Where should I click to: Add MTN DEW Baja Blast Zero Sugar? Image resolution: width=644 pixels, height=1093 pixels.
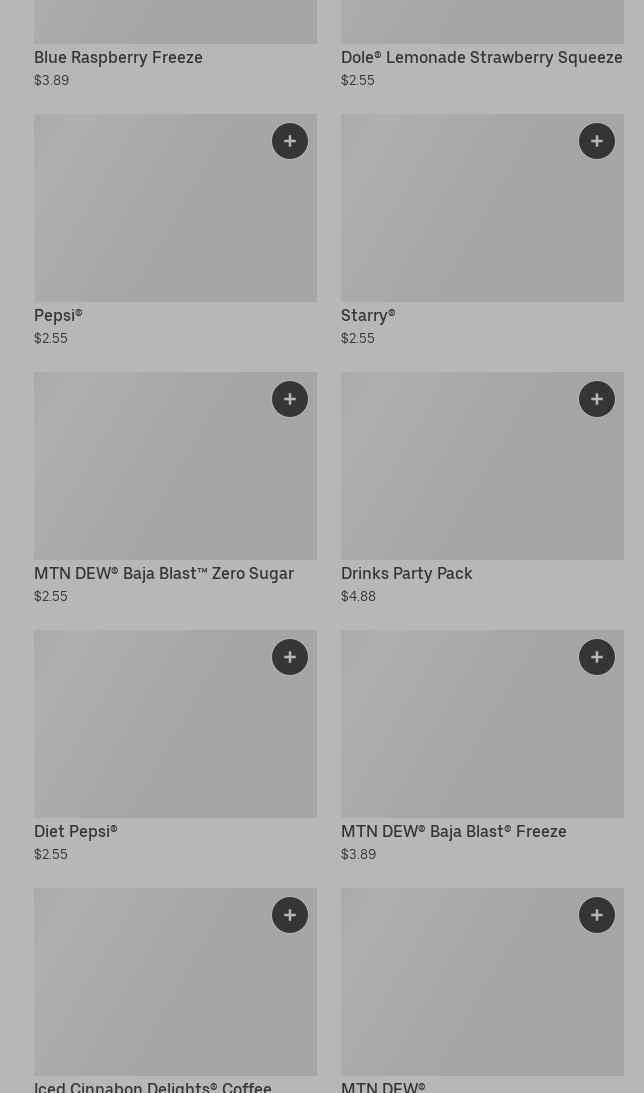[290, 399]
